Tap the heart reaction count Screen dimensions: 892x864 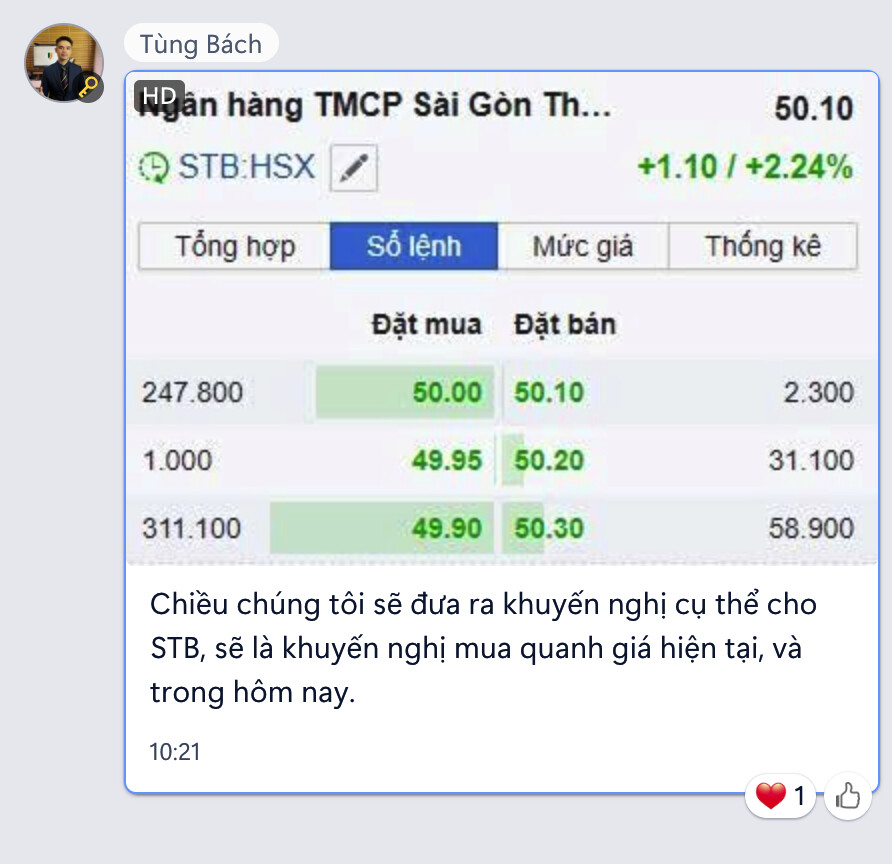[781, 796]
